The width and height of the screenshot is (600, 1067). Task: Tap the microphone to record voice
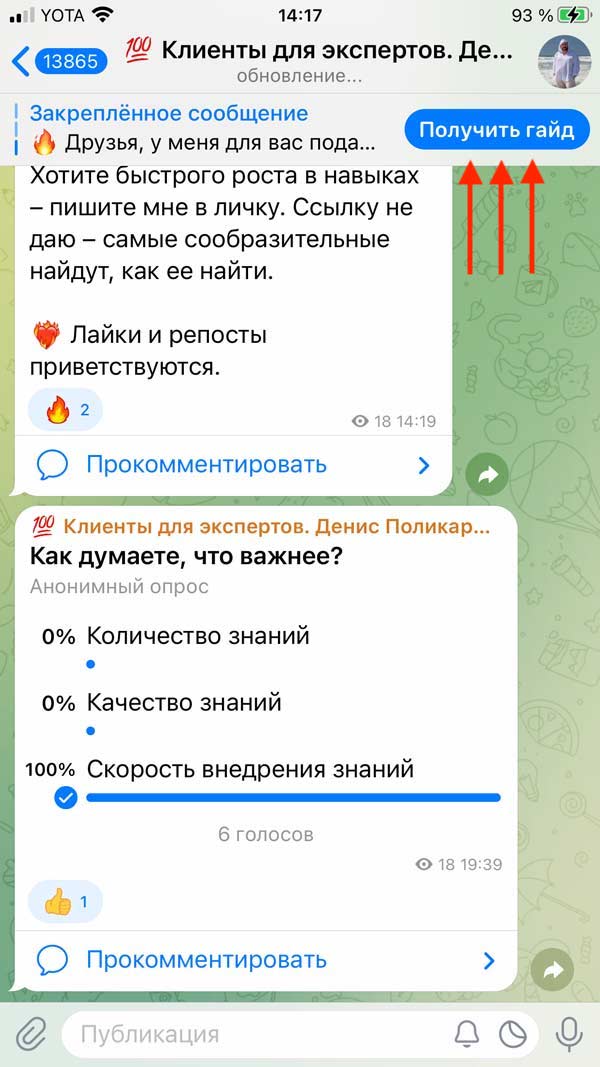coord(570,1034)
